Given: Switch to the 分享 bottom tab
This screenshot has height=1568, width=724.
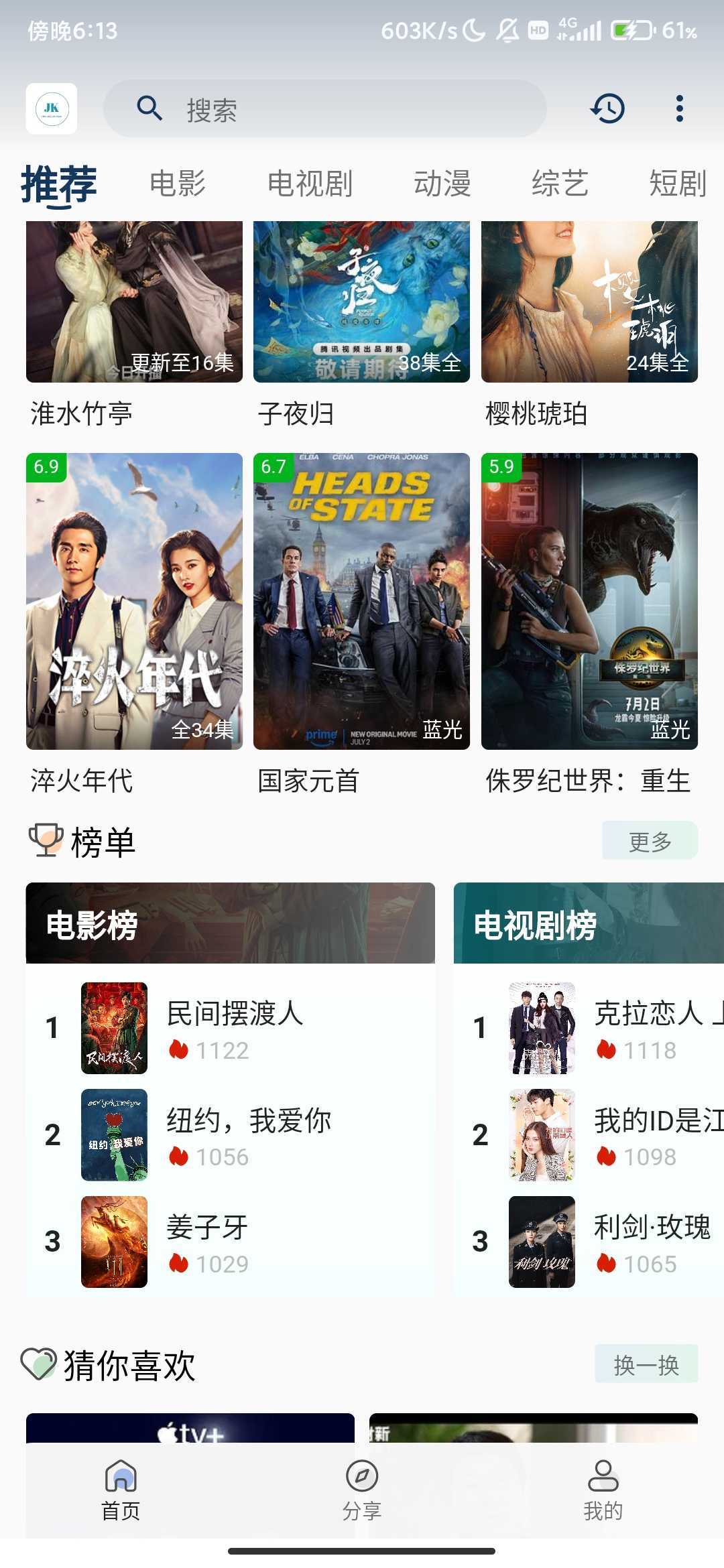Looking at the screenshot, I should (362, 1489).
